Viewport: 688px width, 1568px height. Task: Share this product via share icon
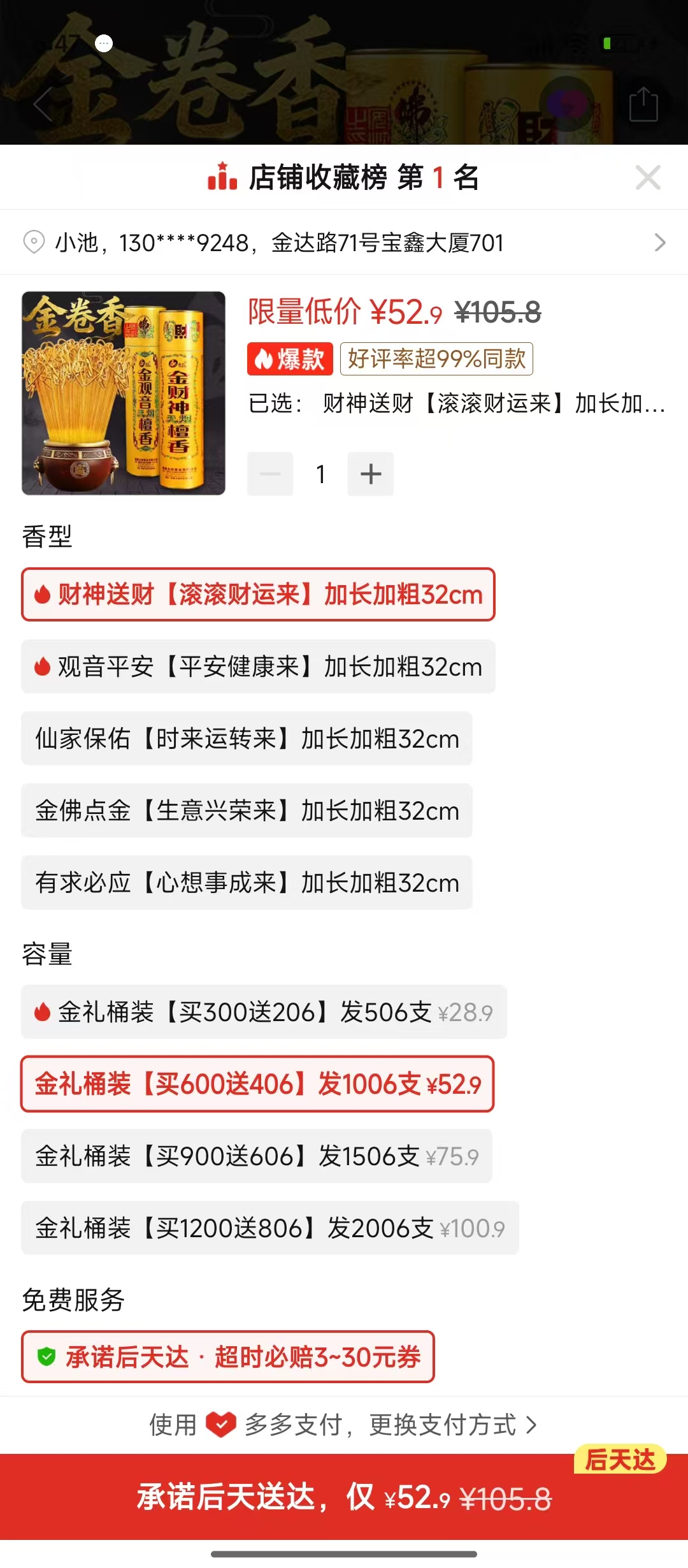click(x=643, y=105)
